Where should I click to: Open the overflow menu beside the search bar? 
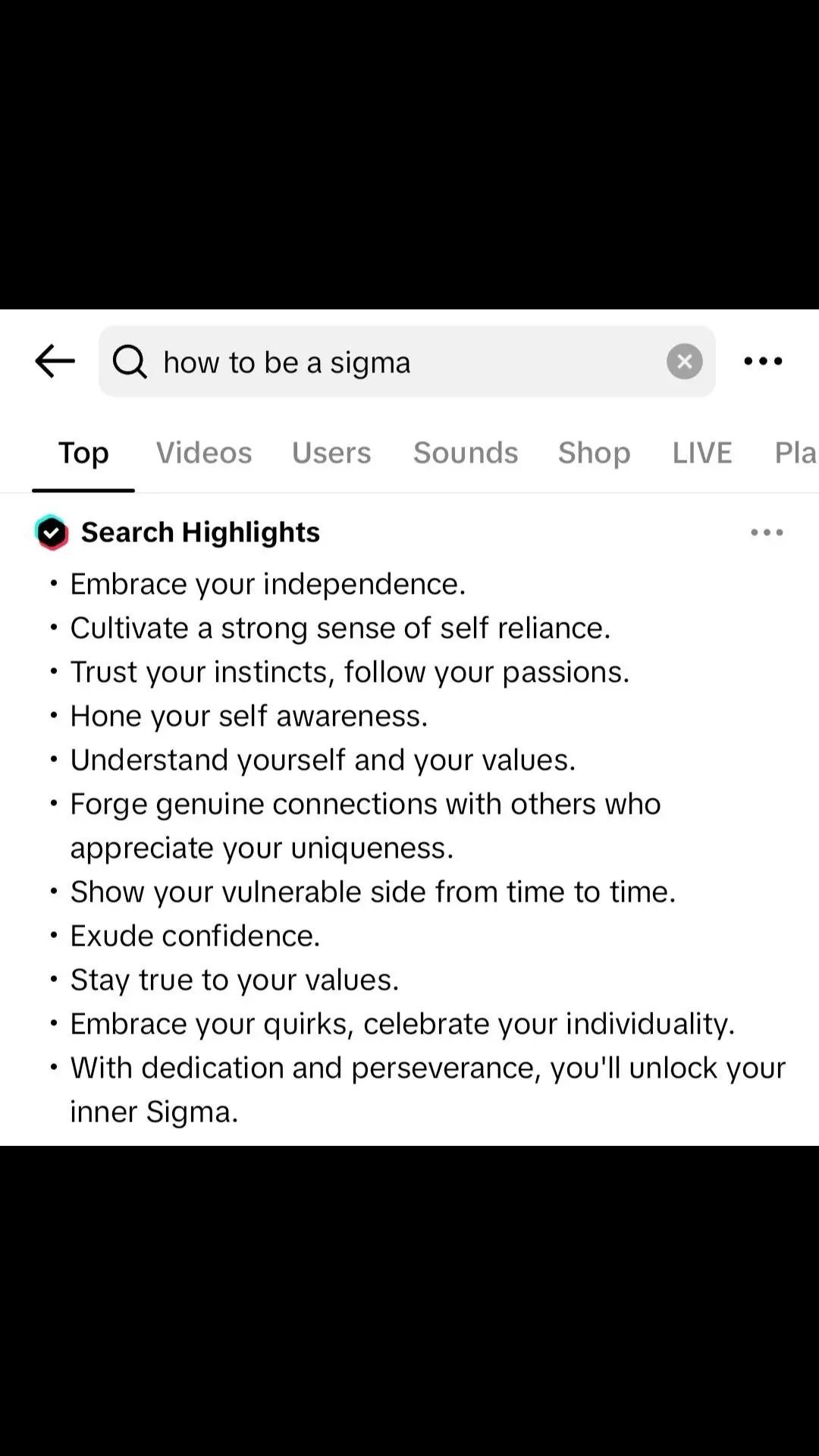pyautogui.click(x=763, y=361)
